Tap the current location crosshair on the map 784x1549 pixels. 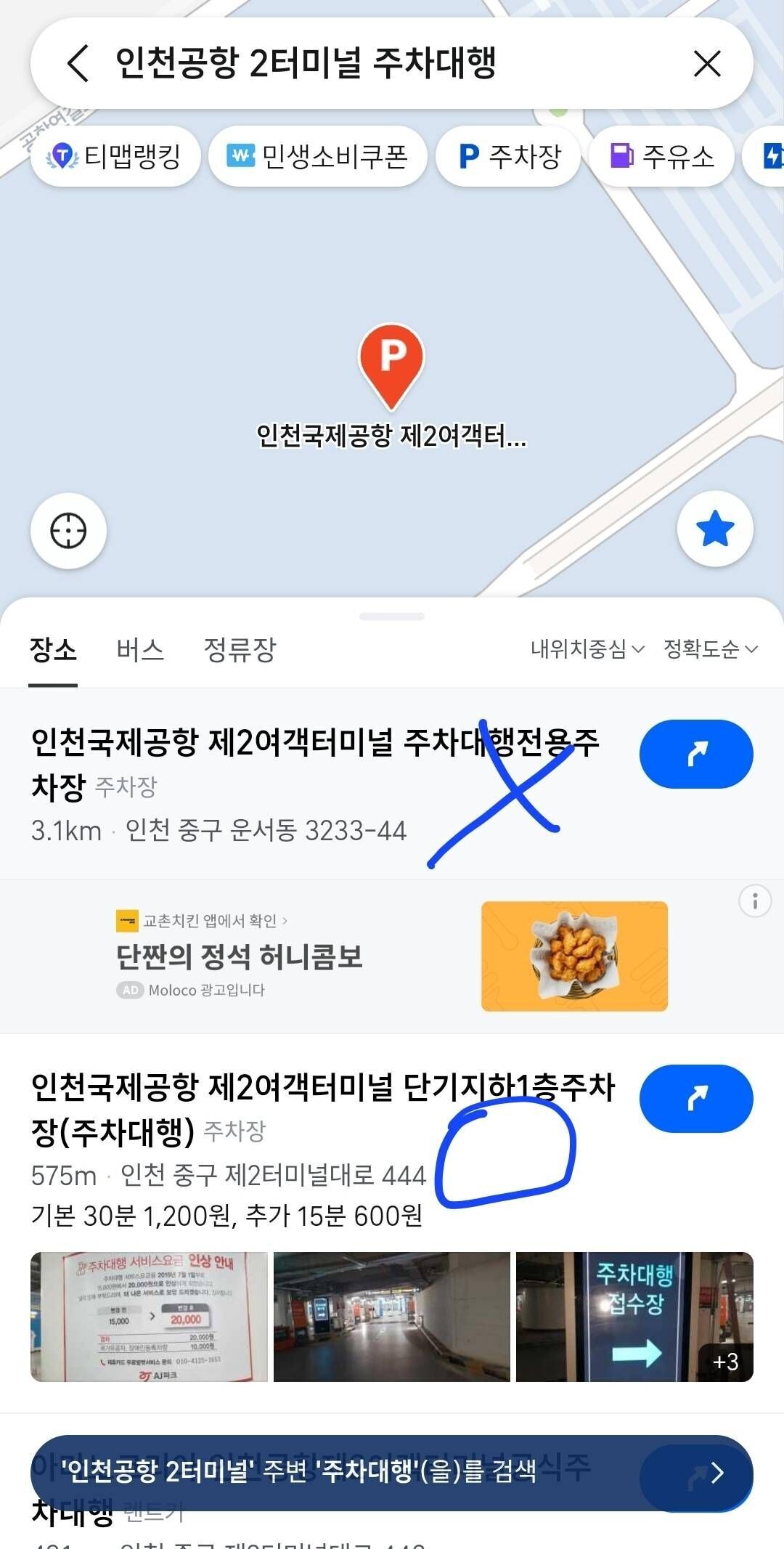pos(69,529)
